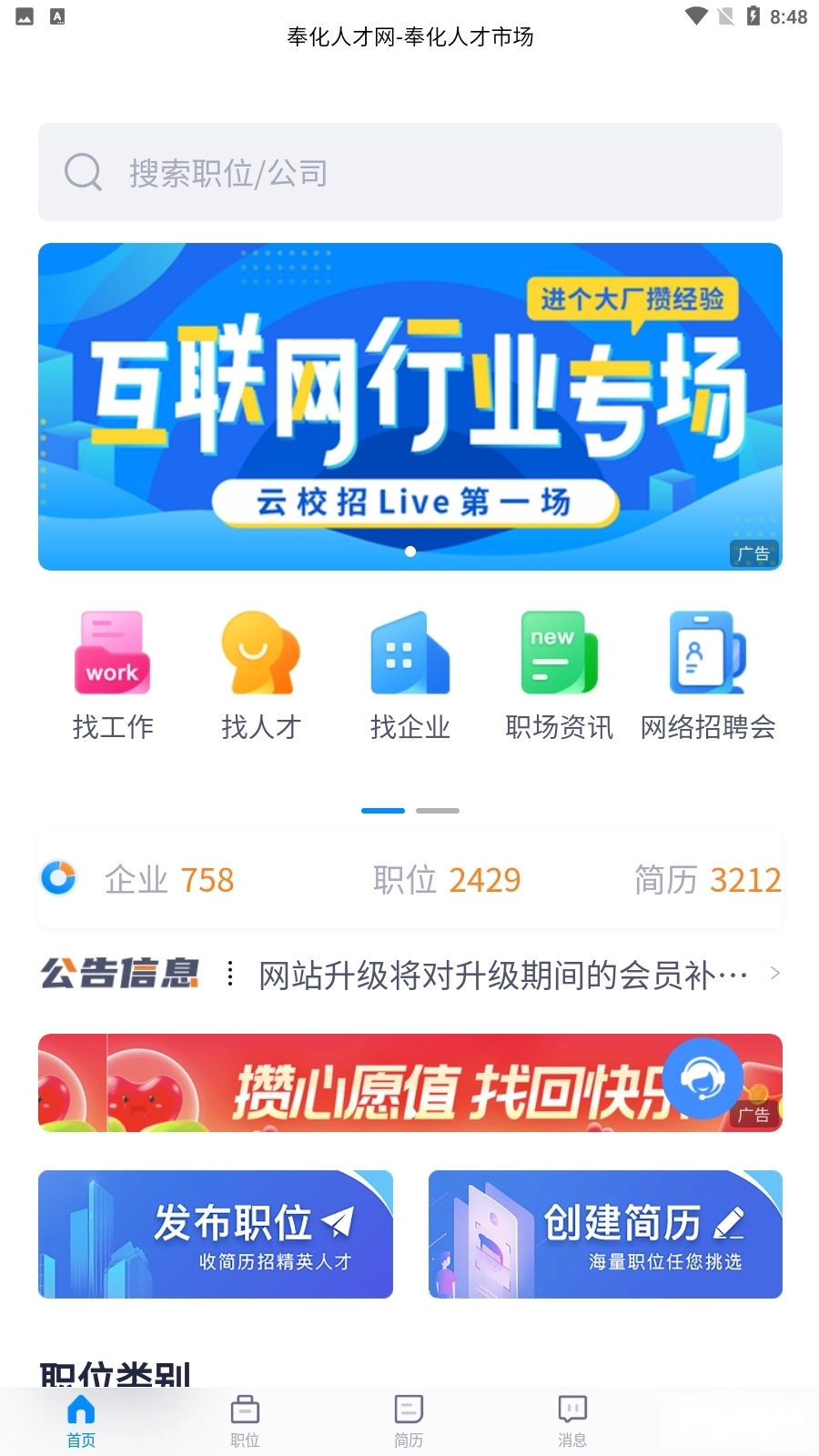This screenshot has height=1456, width=819.
Task: Select the first carousel indicator dot
Action: [x=410, y=551]
